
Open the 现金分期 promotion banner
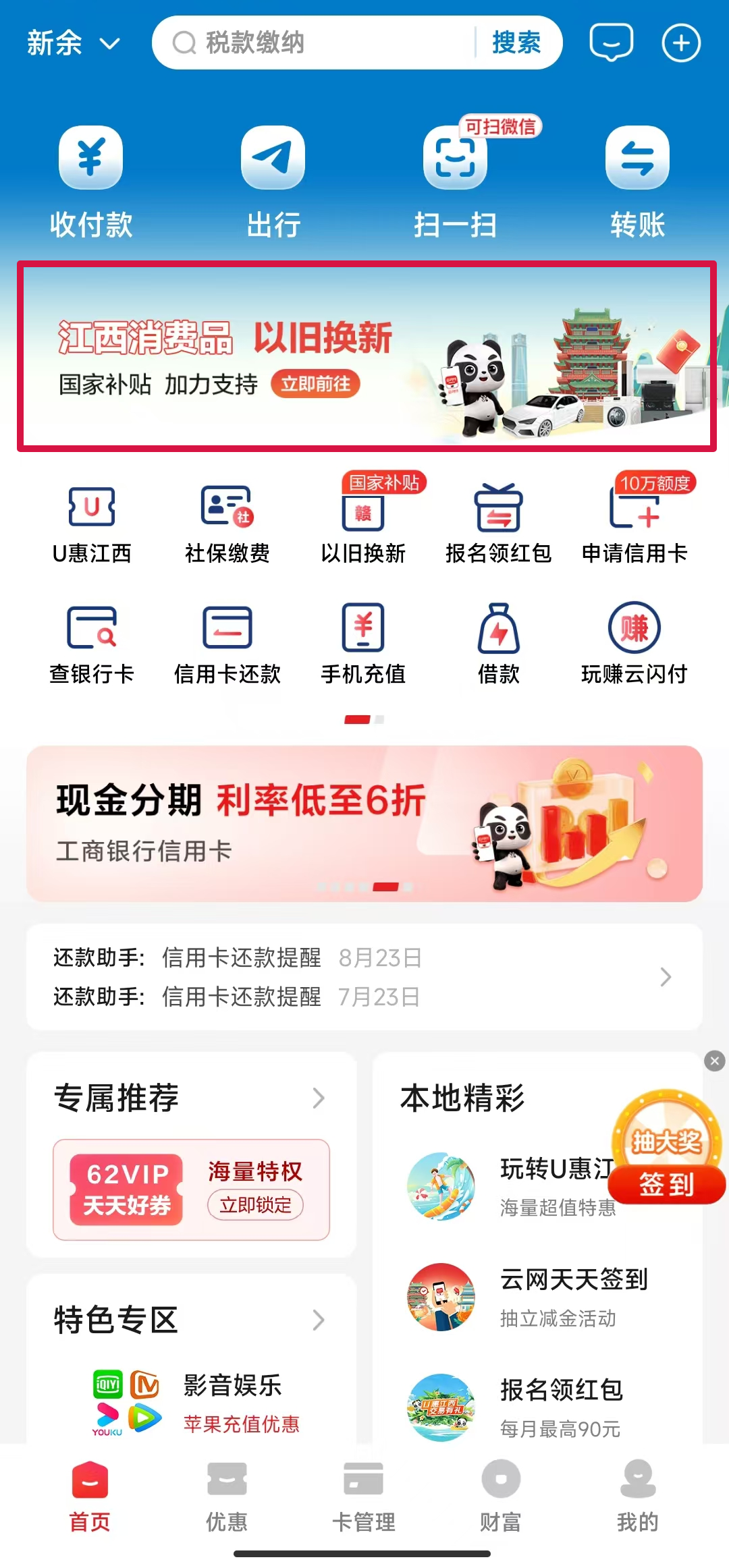[x=364, y=823]
